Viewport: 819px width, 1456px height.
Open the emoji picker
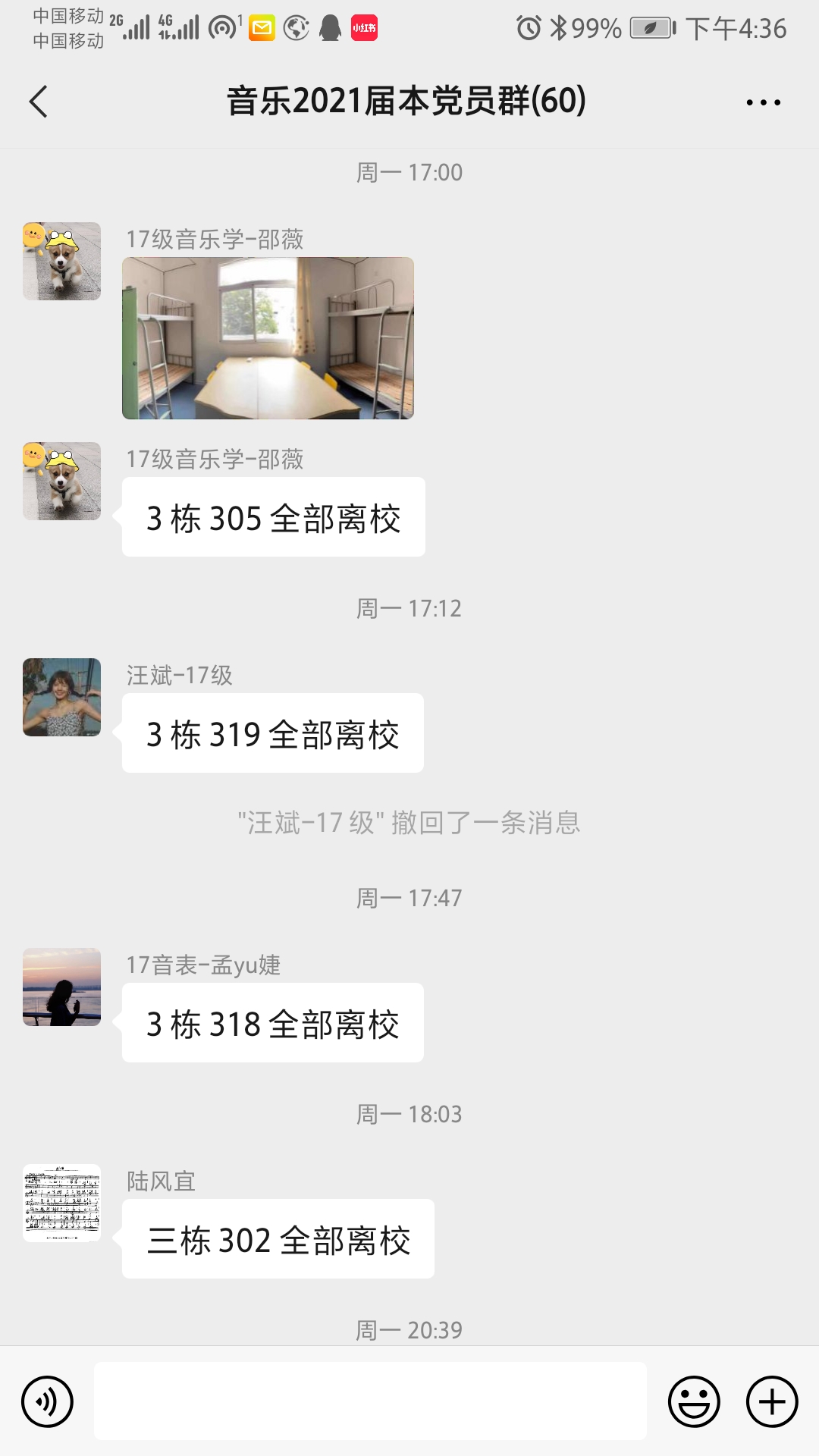694,1401
